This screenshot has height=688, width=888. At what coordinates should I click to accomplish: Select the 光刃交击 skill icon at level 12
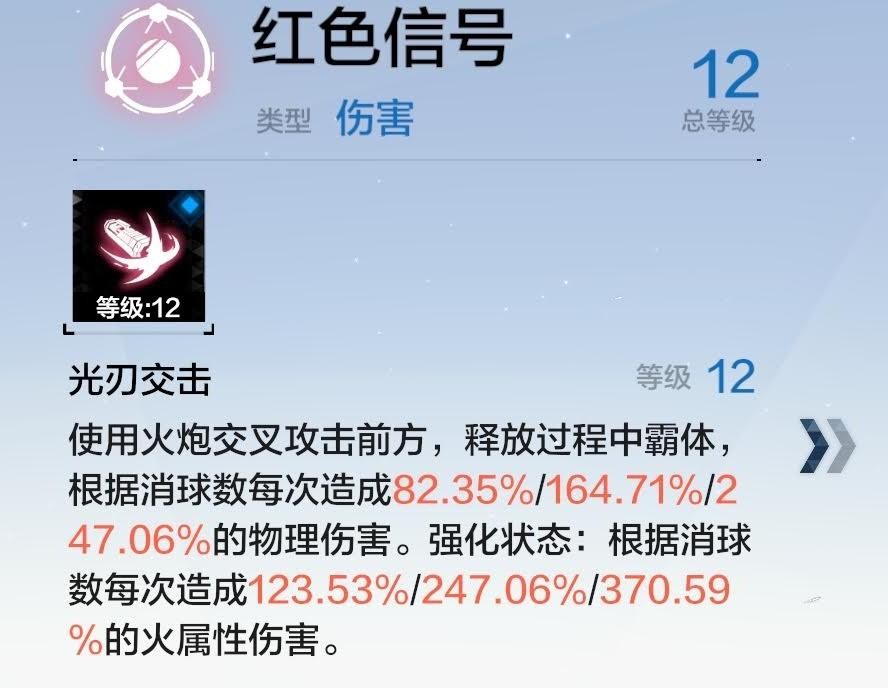[x=138, y=256]
